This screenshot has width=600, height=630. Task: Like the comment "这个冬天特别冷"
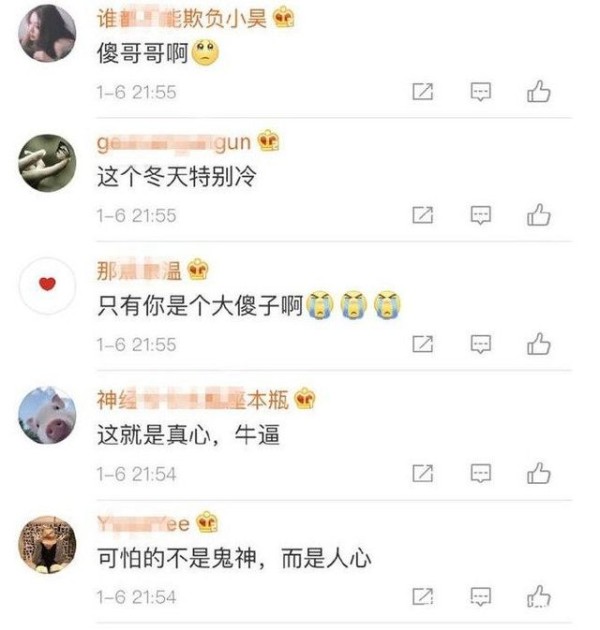[539, 215]
